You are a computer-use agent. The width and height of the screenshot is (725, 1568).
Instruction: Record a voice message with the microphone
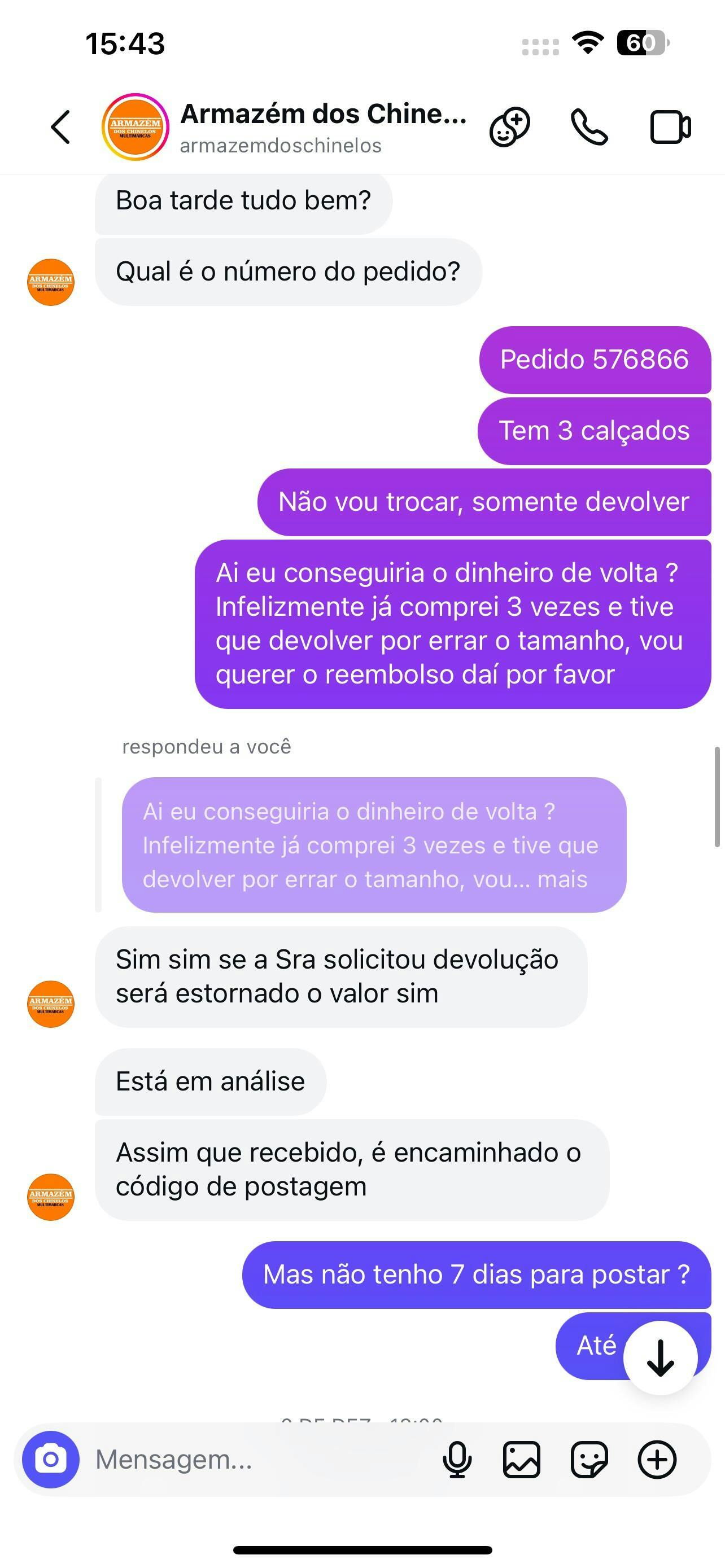[457, 1459]
